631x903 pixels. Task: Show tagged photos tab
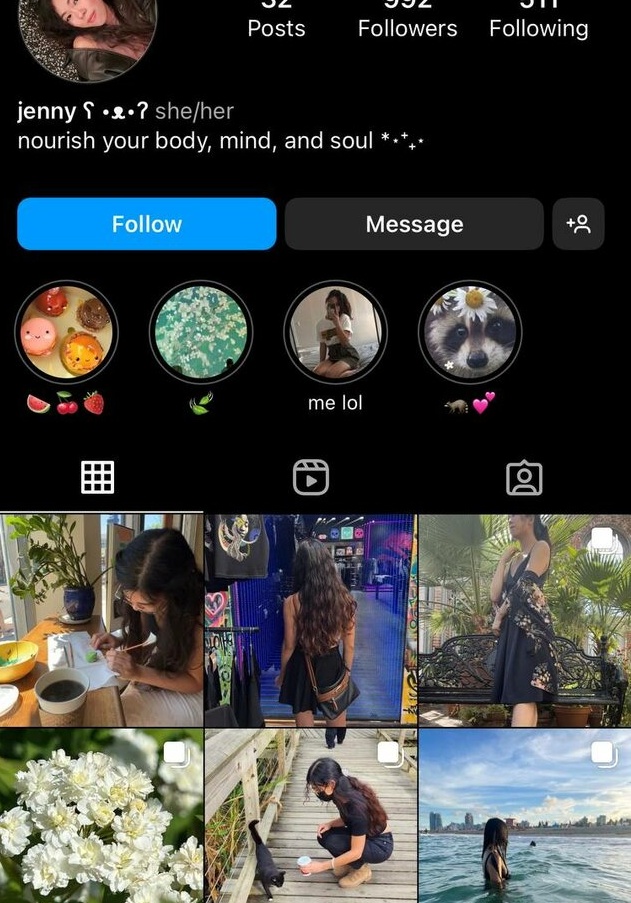coord(524,477)
